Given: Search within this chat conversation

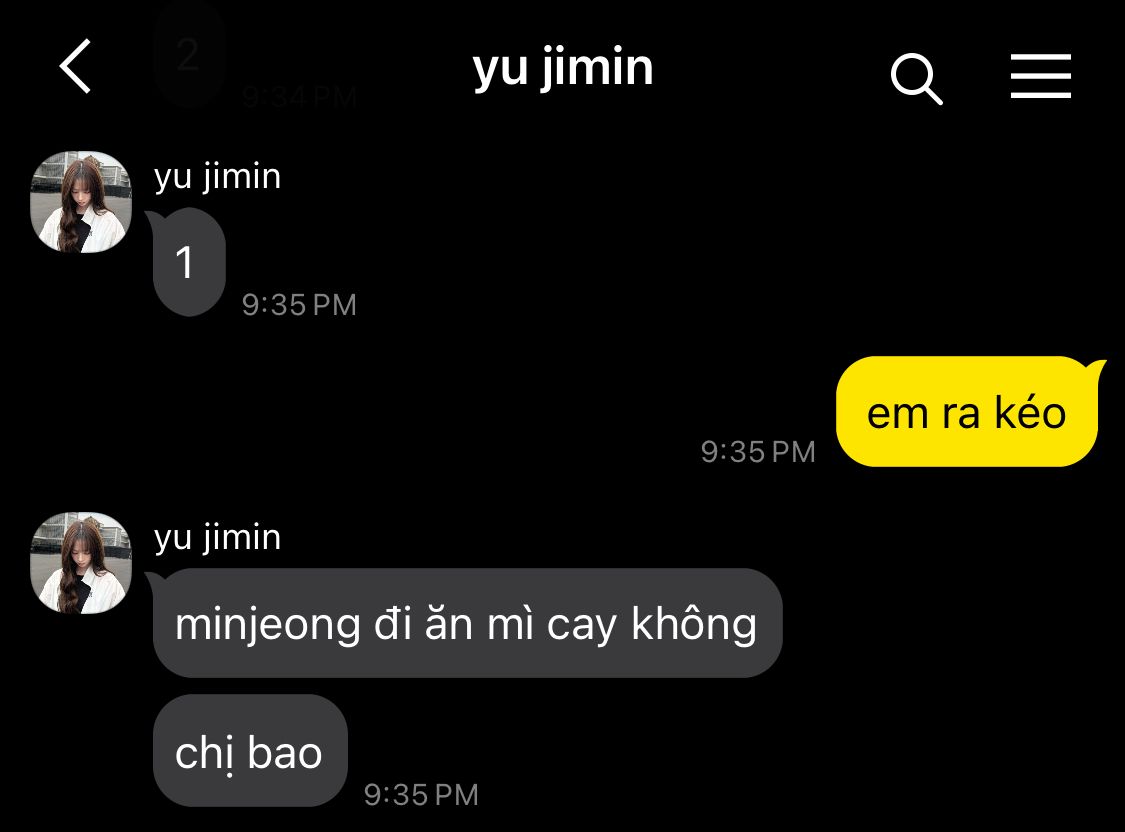Looking at the screenshot, I should (x=916, y=79).
